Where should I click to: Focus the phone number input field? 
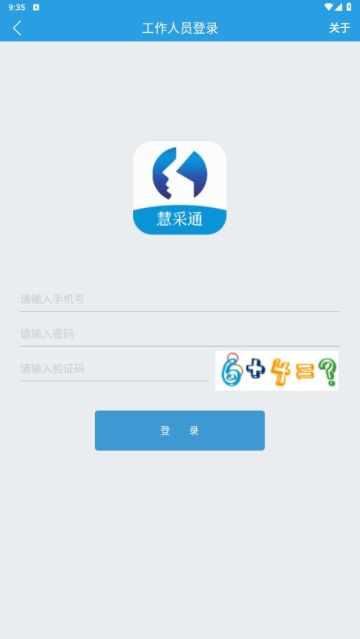180,300
